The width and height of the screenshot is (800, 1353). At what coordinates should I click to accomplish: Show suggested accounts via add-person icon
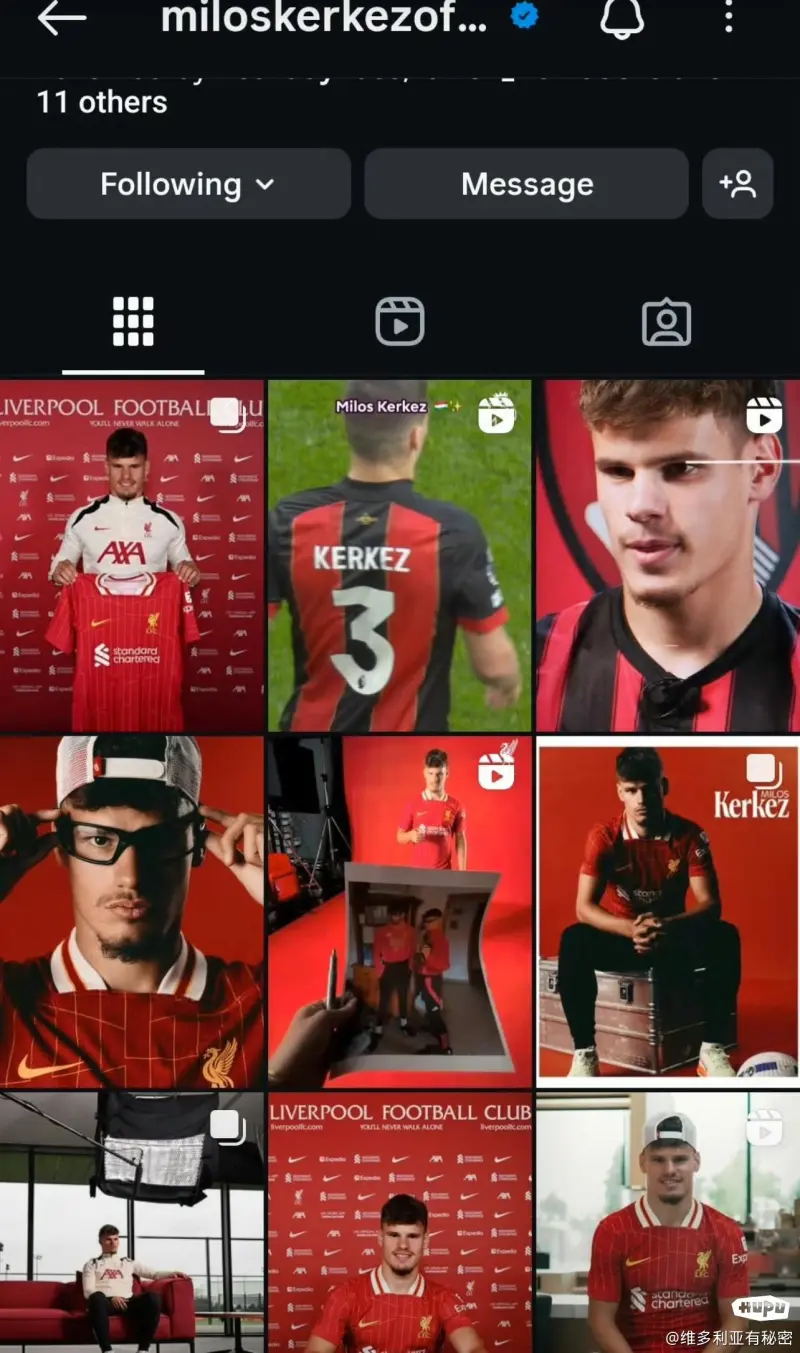737,184
